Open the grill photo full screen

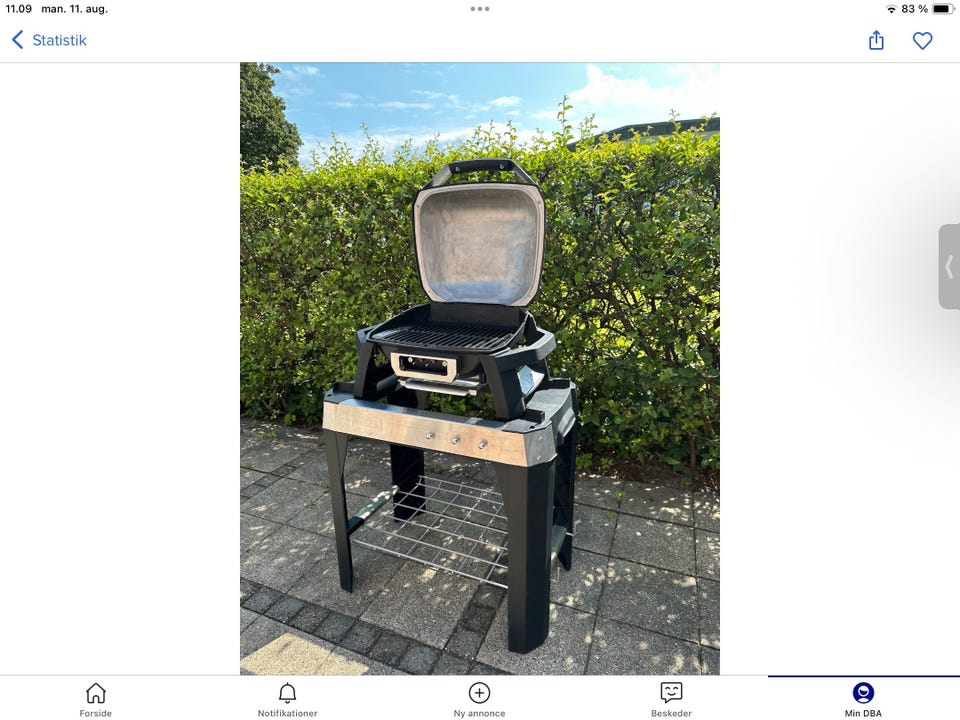coord(479,368)
